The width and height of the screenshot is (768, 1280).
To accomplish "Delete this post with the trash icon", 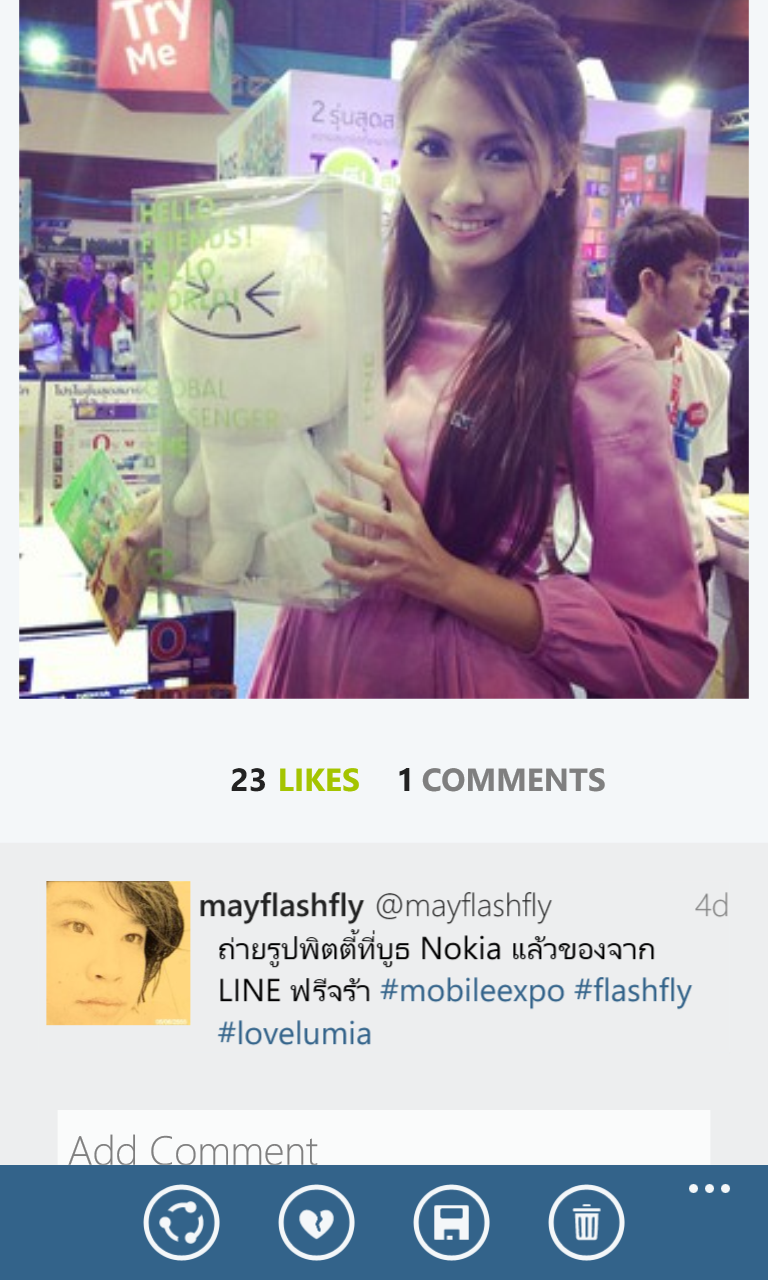I will [x=586, y=1222].
